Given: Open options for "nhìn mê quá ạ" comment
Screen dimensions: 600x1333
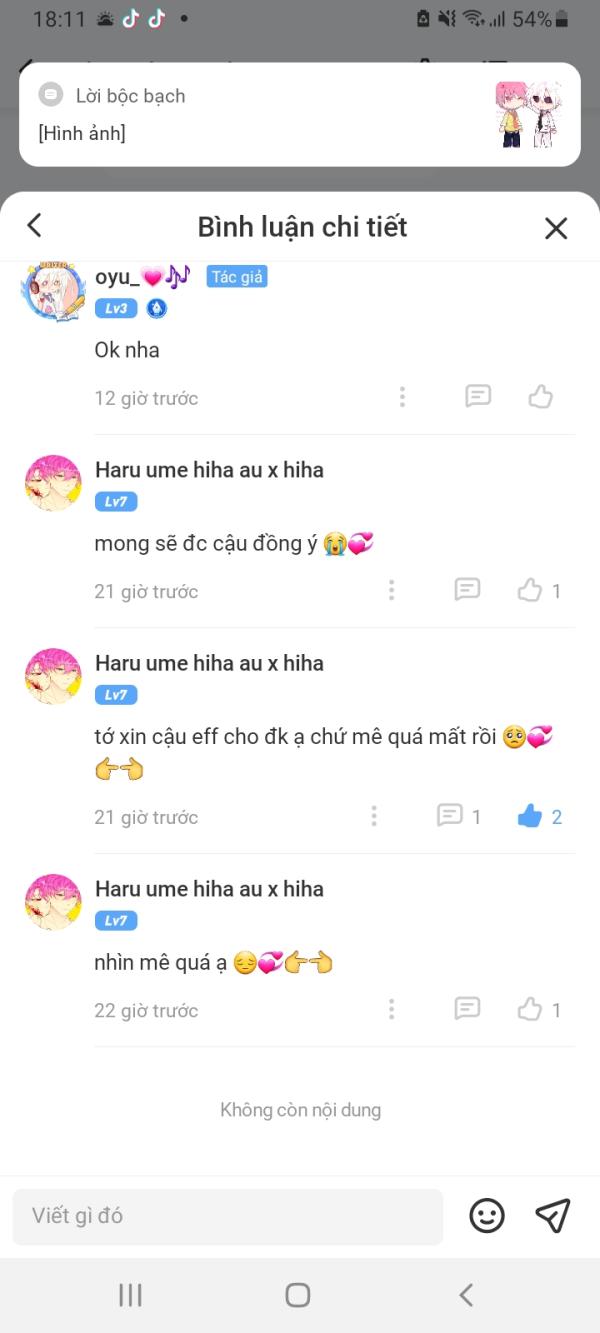Looking at the screenshot, I should click(392, 1009).
